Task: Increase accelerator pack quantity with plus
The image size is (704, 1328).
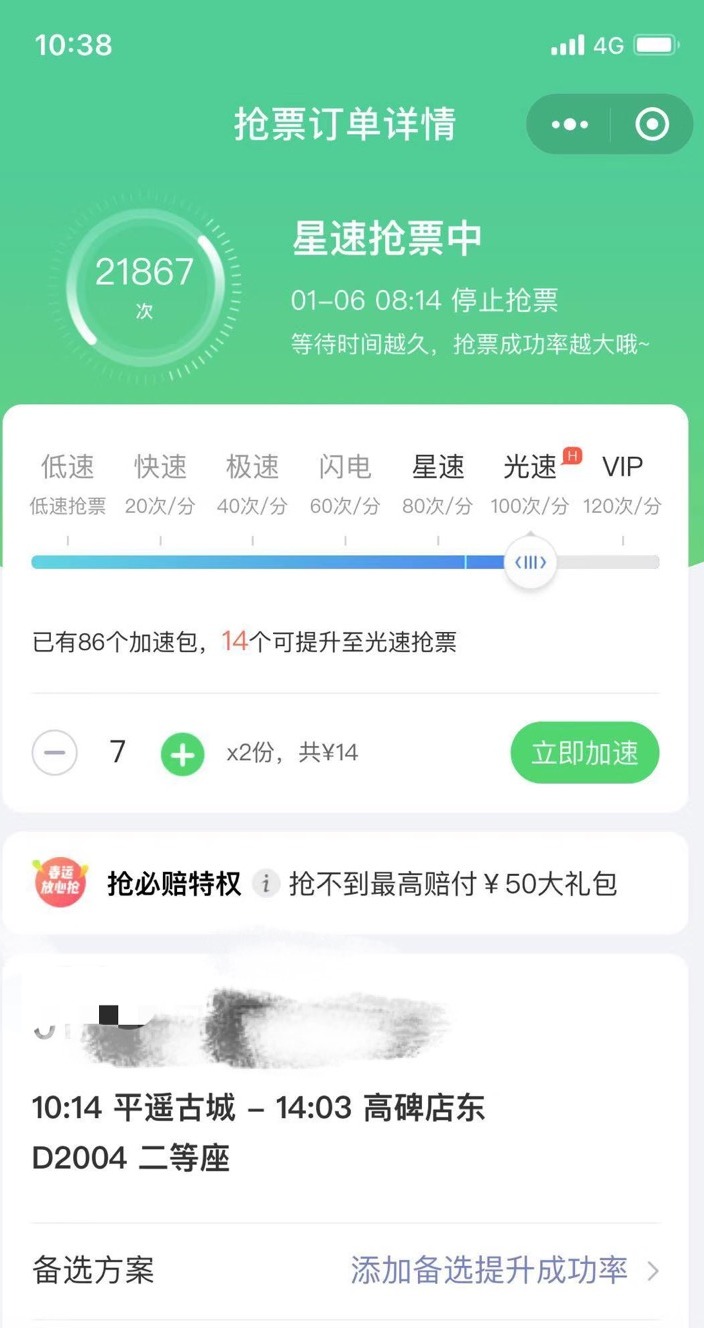Action: click(x=182, y=754)
